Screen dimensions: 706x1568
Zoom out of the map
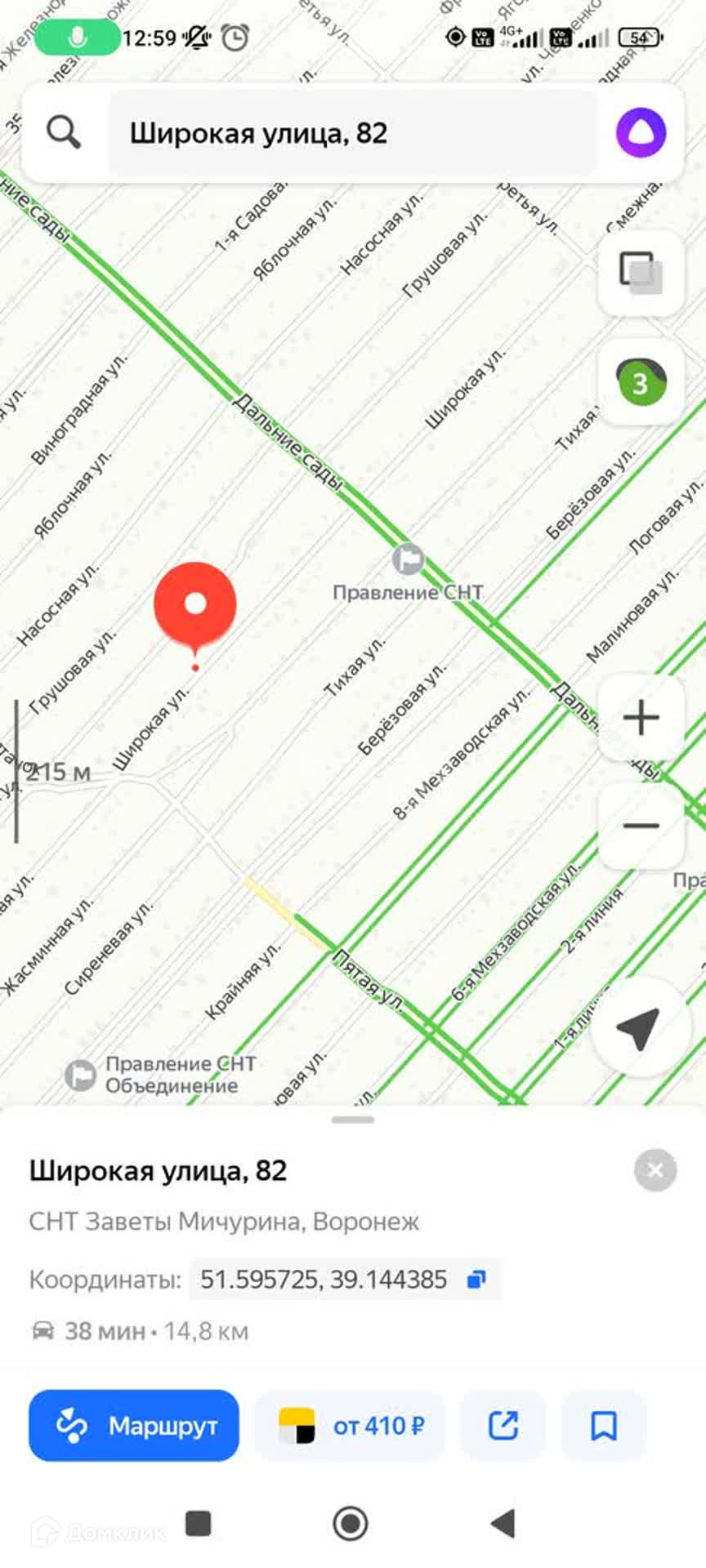[x=641, y=826]
